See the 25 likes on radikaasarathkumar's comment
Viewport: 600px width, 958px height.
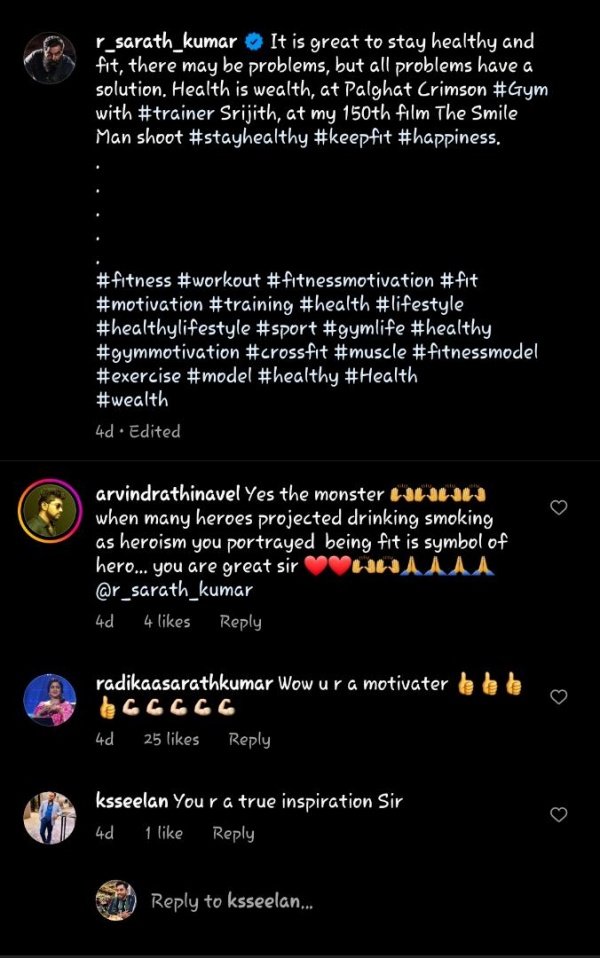pos(171,740)
